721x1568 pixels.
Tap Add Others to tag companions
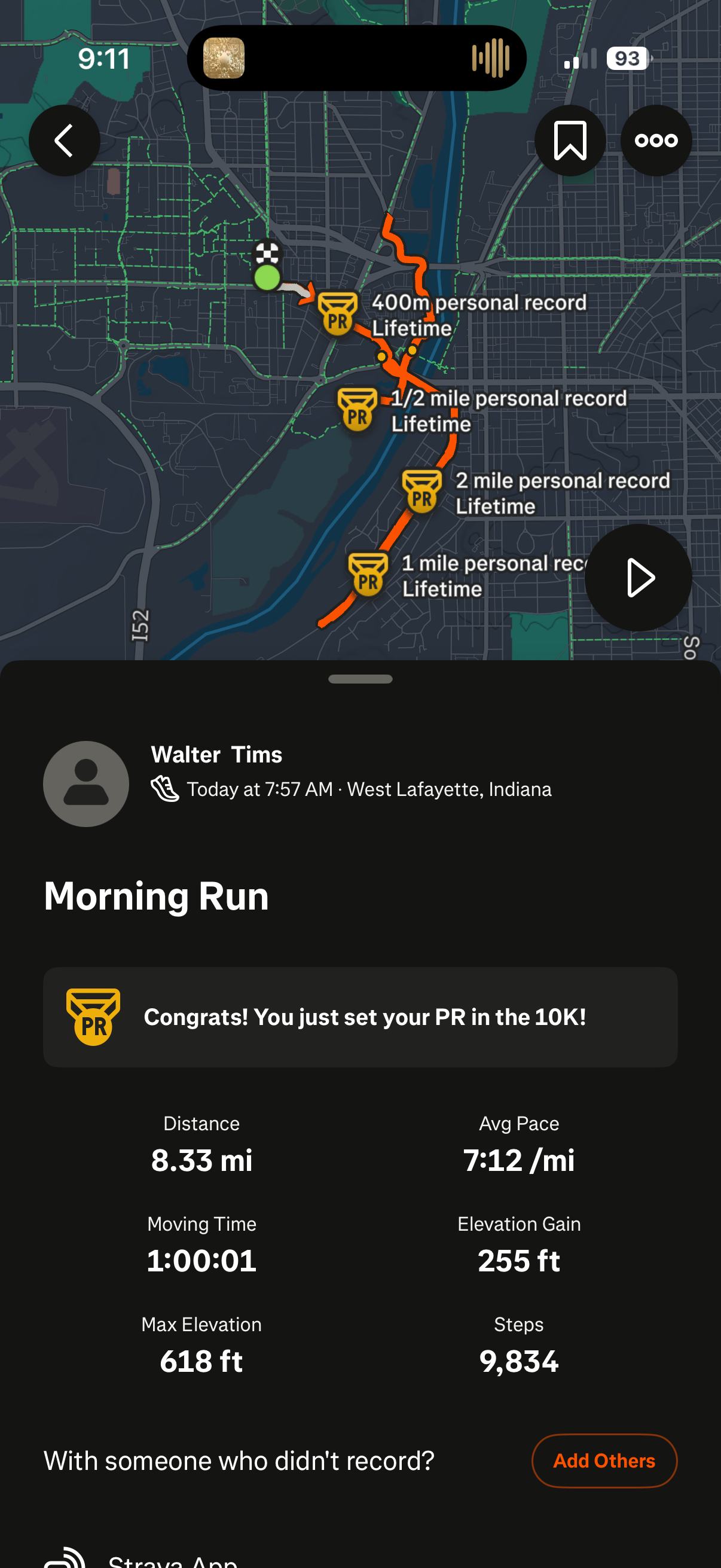604,1460
